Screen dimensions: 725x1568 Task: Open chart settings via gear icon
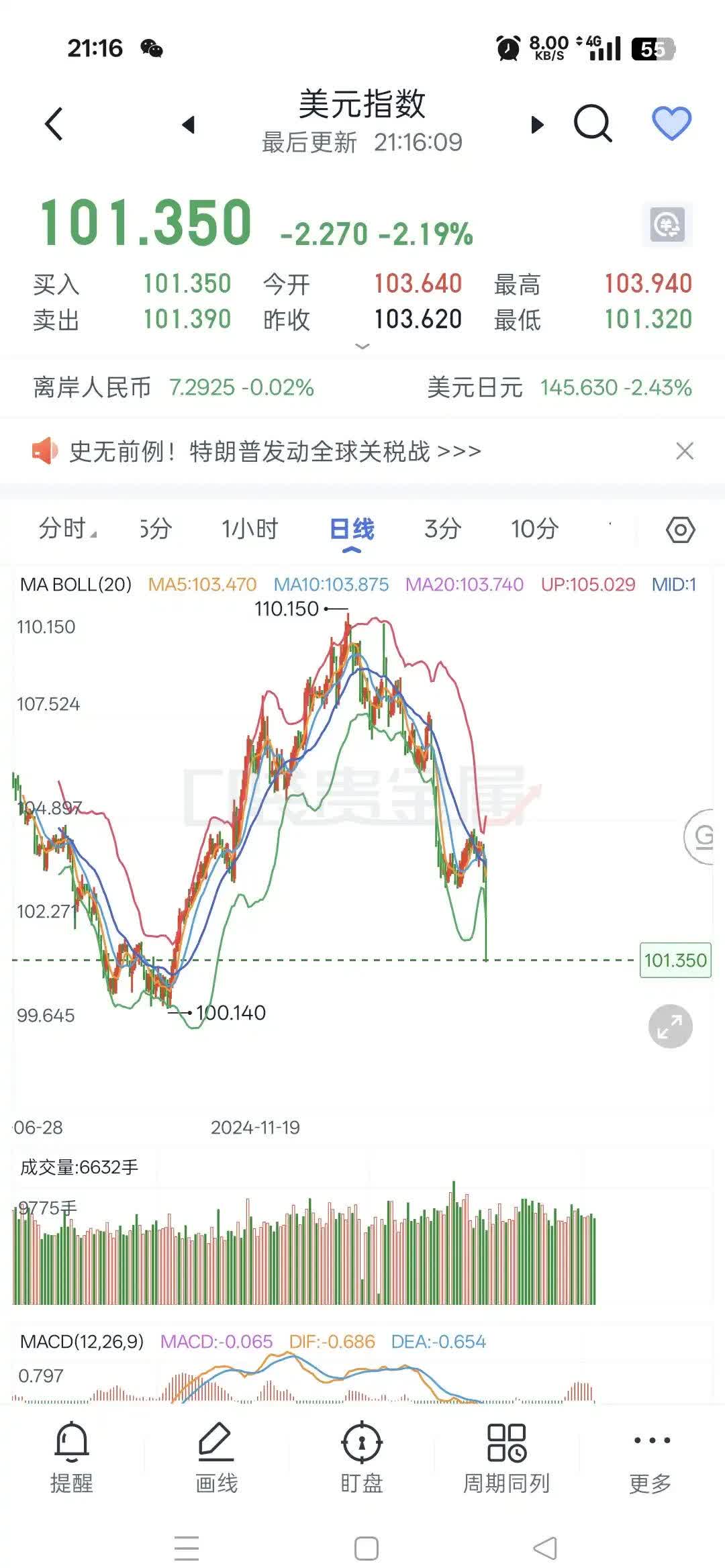pyautogui.click(x=680, y=529)
